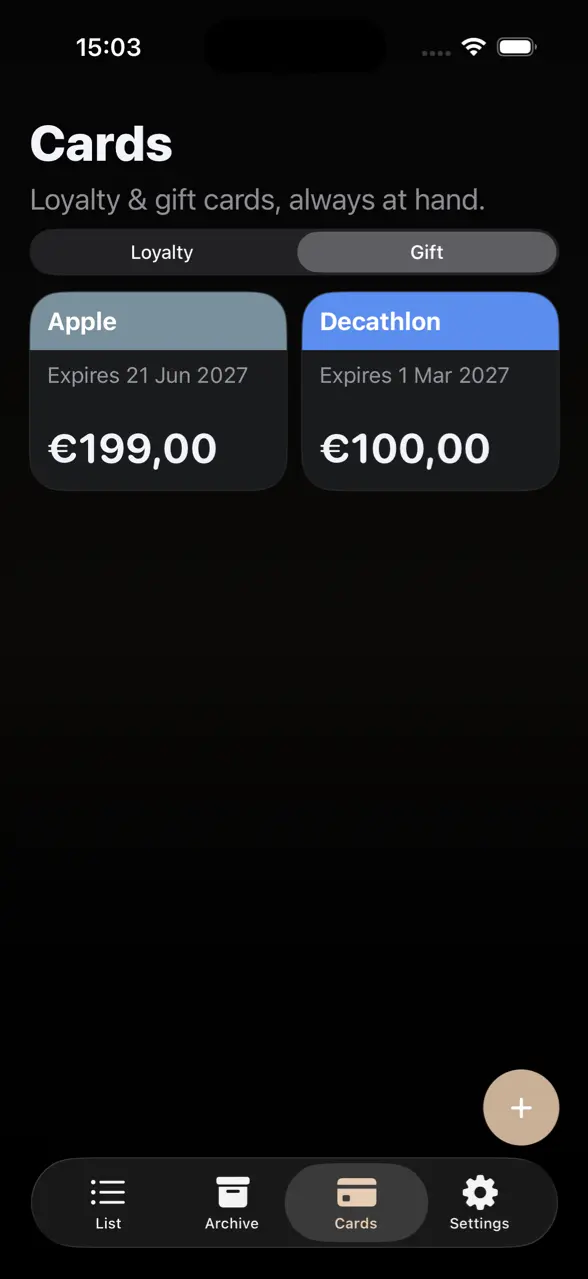The width and height of the screenshot is (588, 1279).
Task: Add a new card with plus button
Action: tap(521, 1107)
